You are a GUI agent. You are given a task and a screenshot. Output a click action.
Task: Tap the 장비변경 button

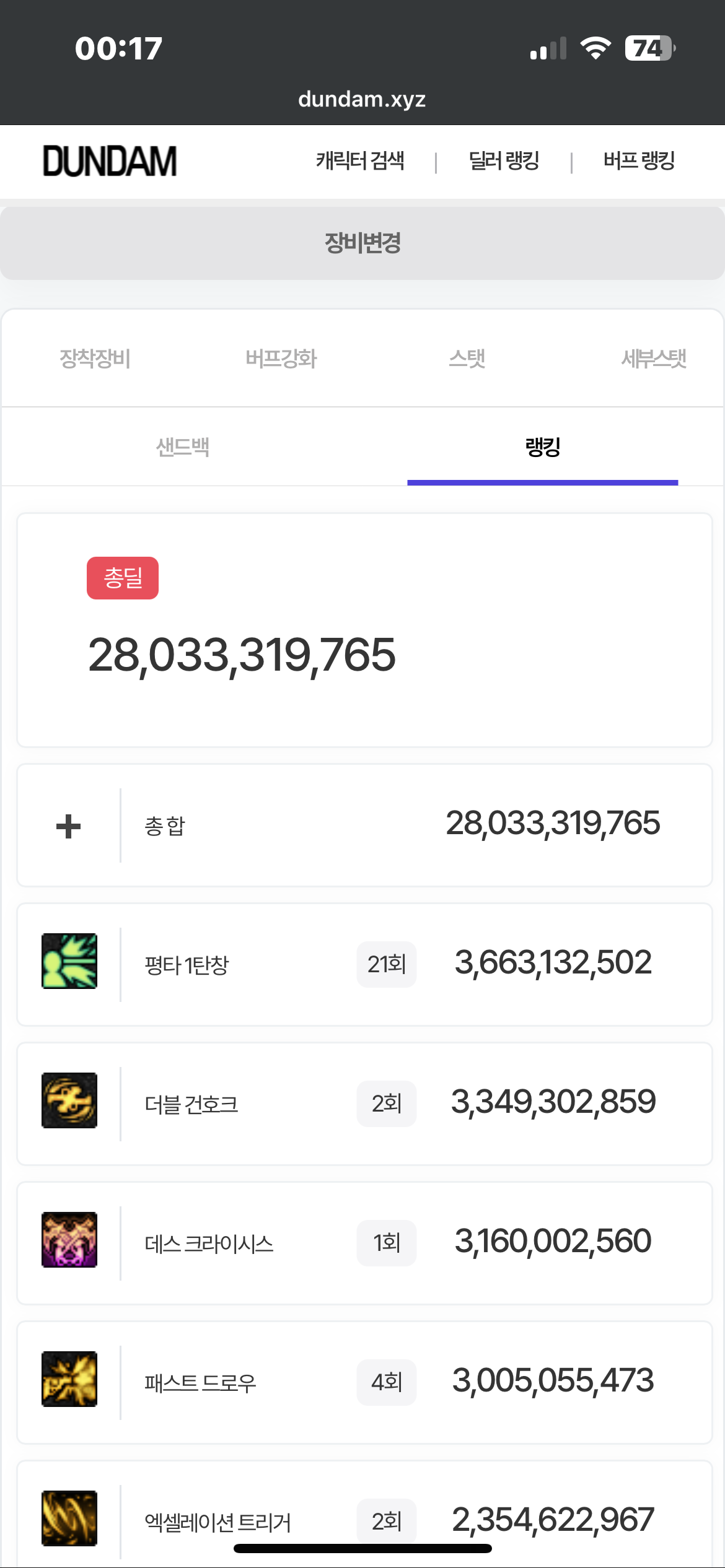pos(362,243)
